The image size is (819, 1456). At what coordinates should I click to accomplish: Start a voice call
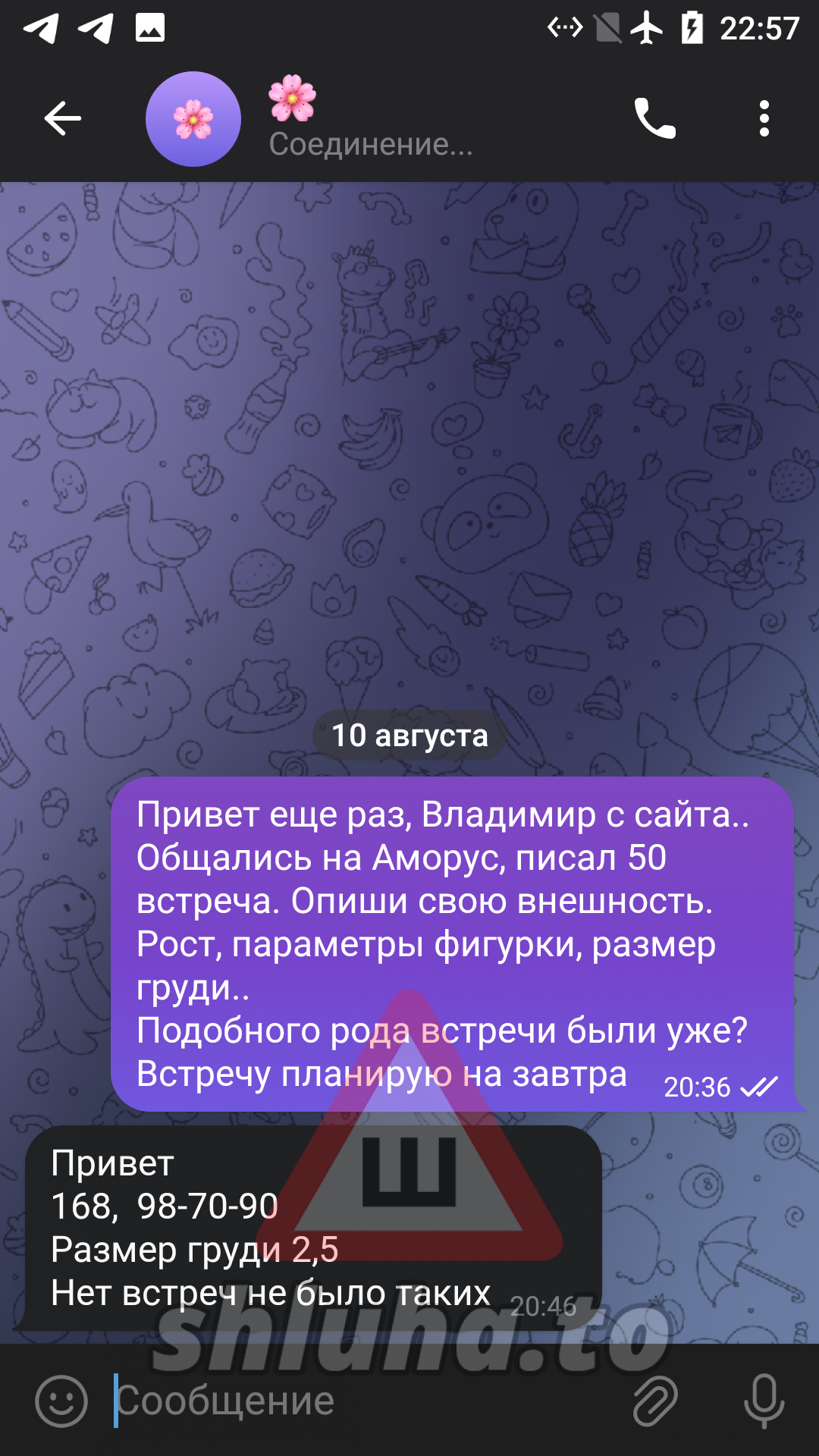(x=654, y=119)
